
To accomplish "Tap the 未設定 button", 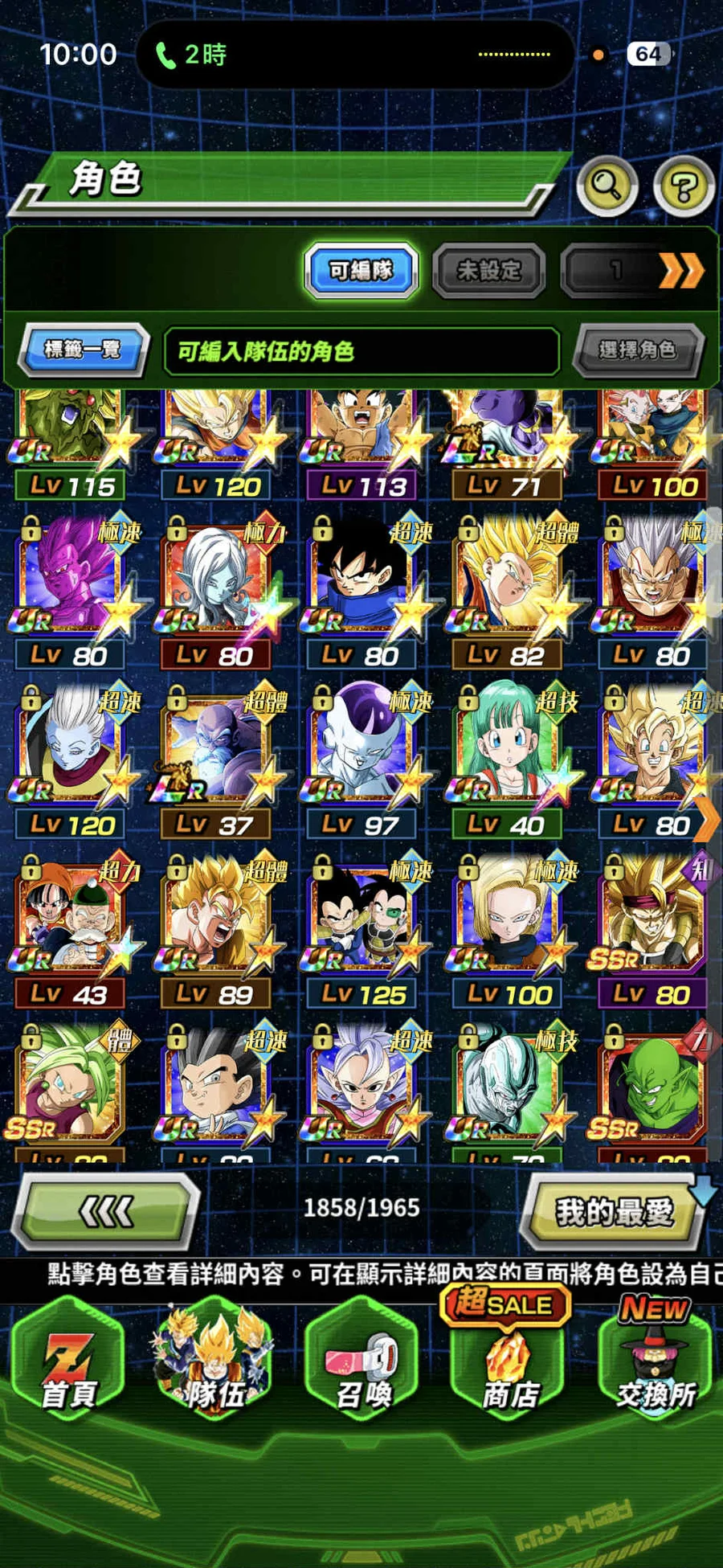I will (489, 271).
